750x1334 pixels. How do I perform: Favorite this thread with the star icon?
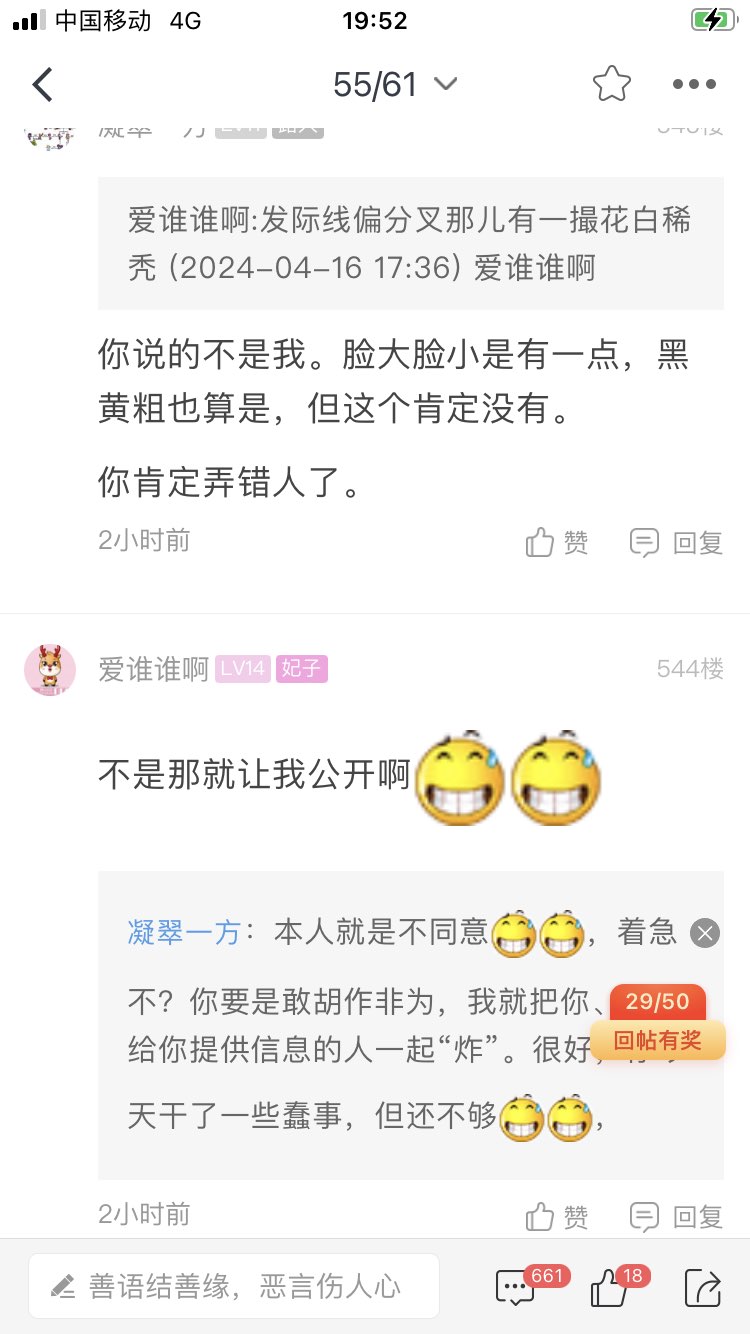coord(611,85)
